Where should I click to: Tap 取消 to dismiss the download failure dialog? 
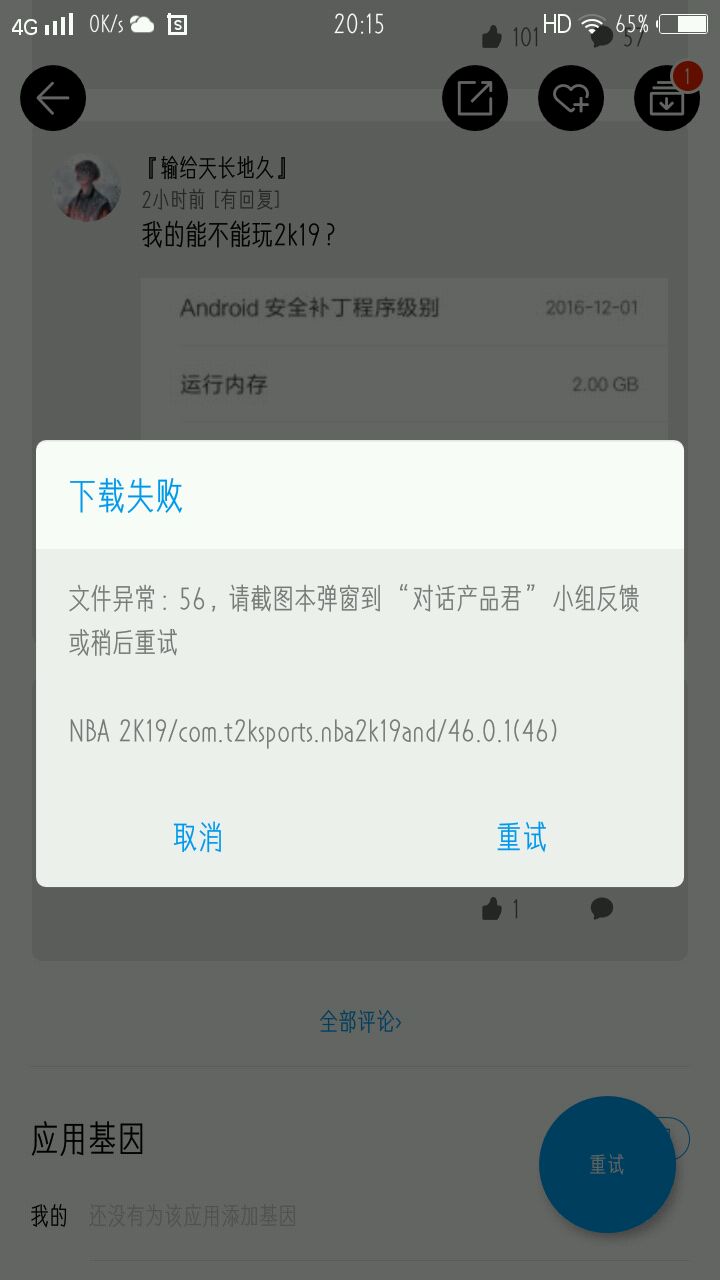(x=198, y=837)
